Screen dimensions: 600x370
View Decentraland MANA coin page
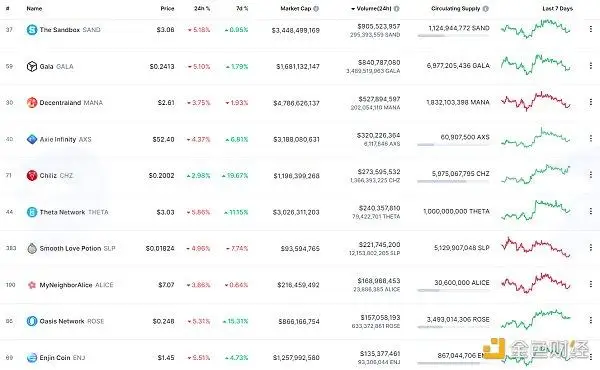point(65,103)
